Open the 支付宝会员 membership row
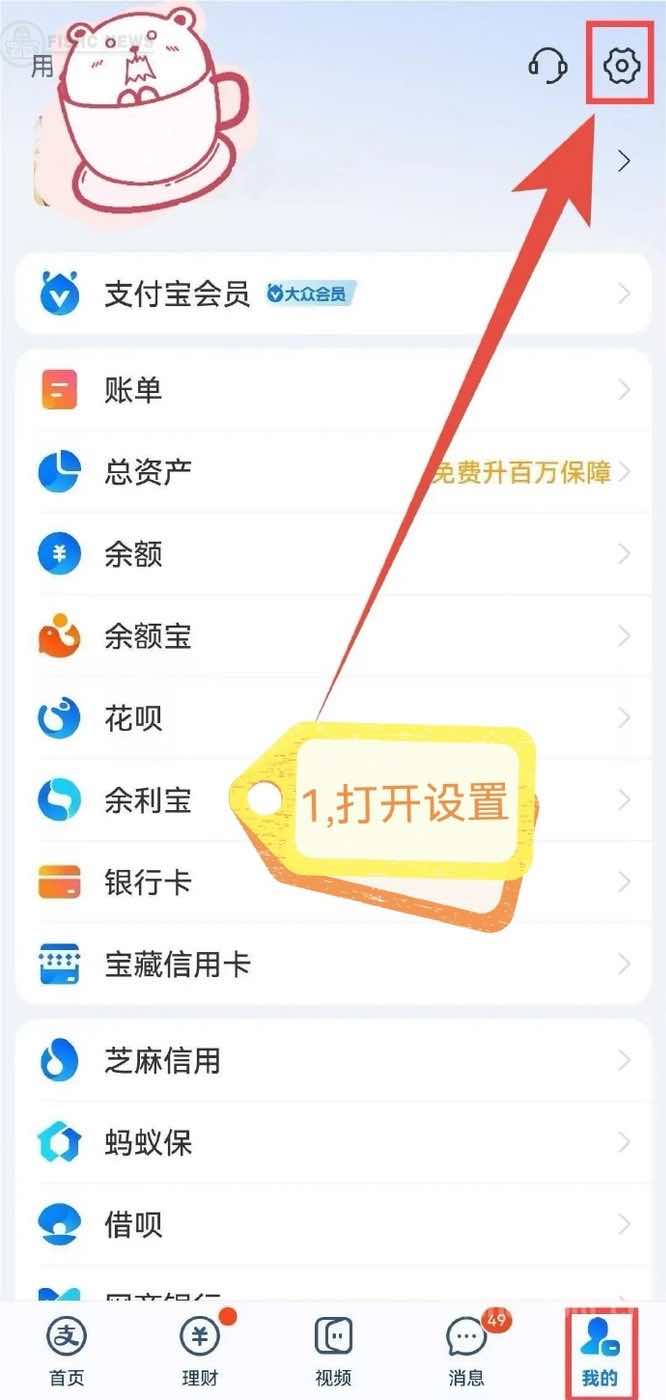This screenshot has width=666, height=1400. tap(333, 294)
